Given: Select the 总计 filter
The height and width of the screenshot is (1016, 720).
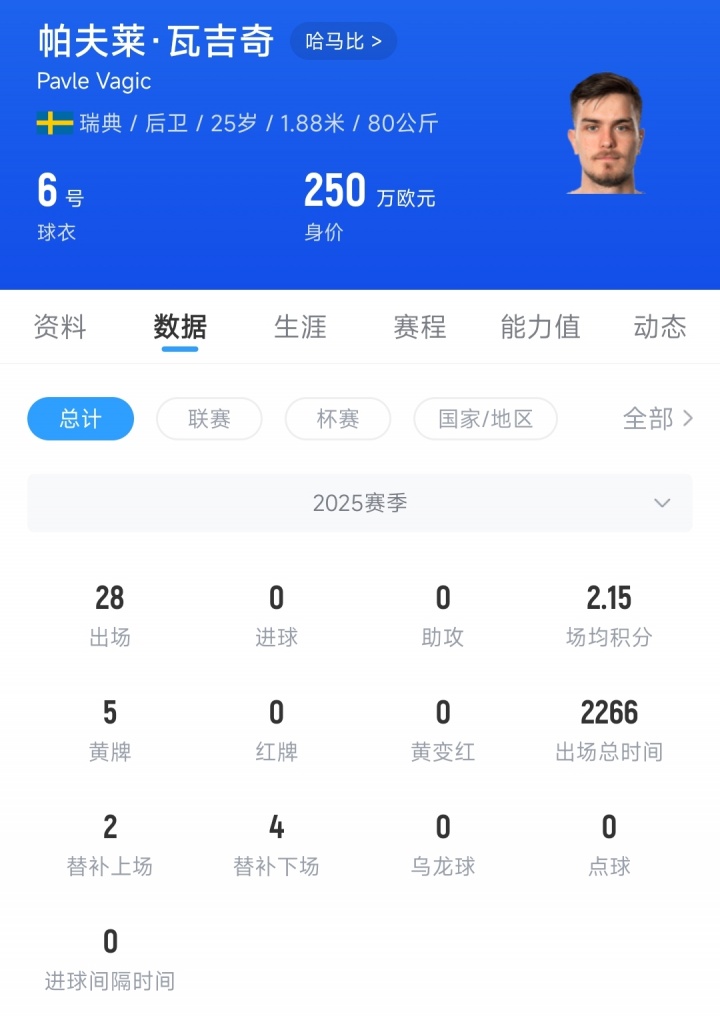Looking at the screenshot, I should coord(80,419).
